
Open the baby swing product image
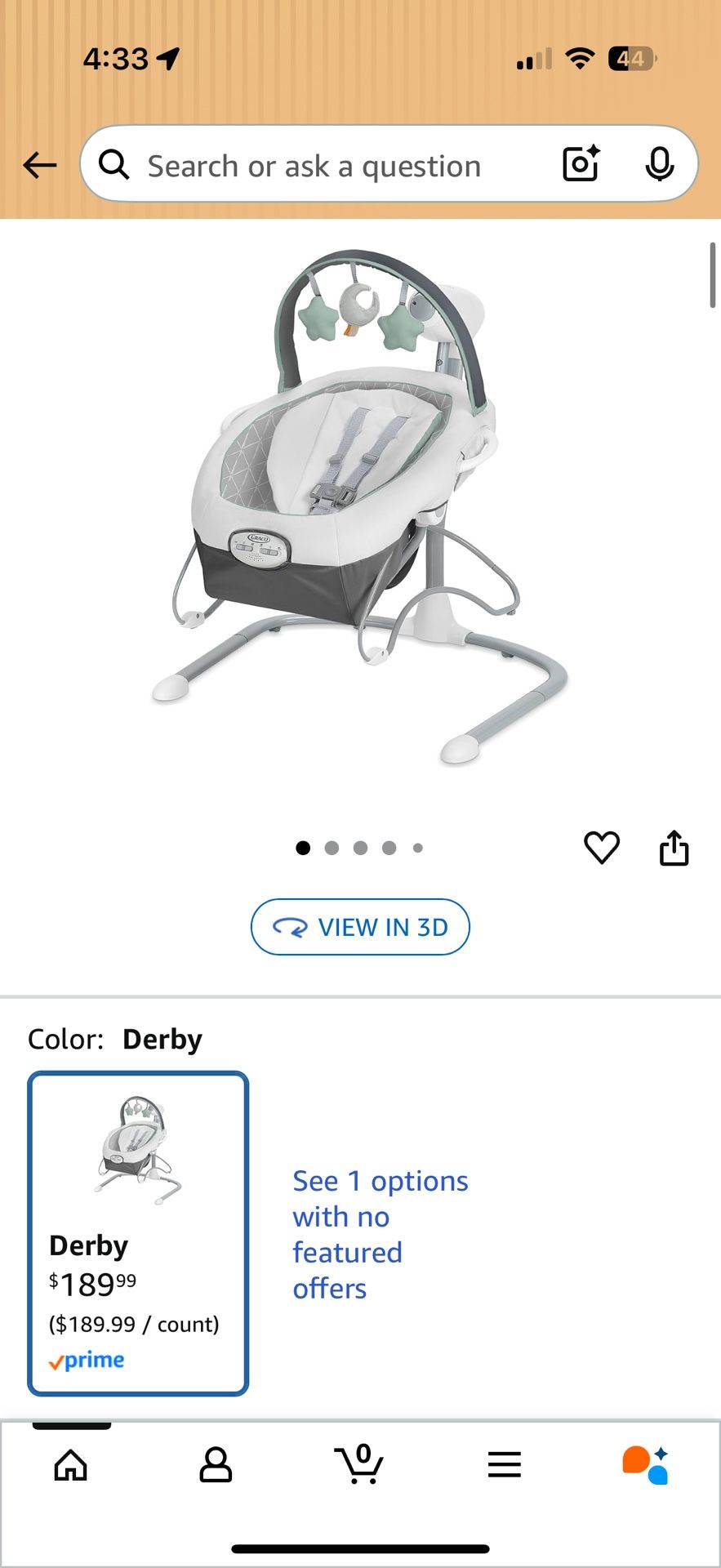tap(360, 508)
